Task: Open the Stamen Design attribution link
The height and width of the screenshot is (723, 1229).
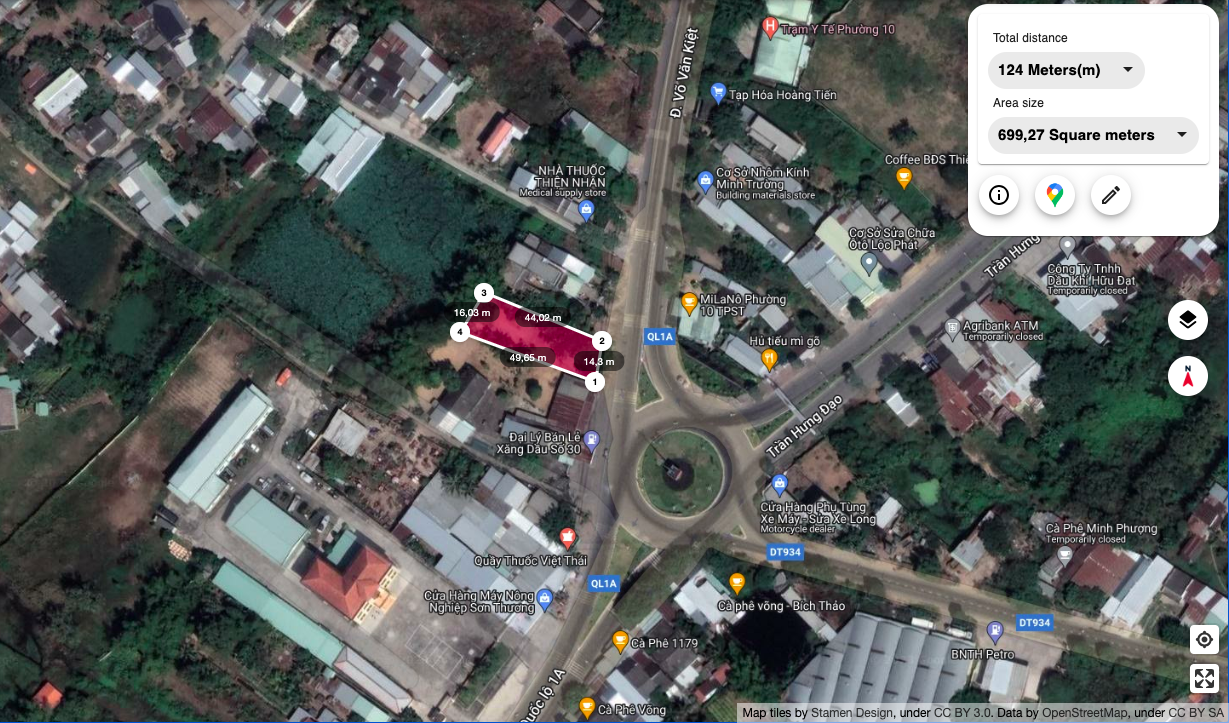Action: [x=852, y=713]
